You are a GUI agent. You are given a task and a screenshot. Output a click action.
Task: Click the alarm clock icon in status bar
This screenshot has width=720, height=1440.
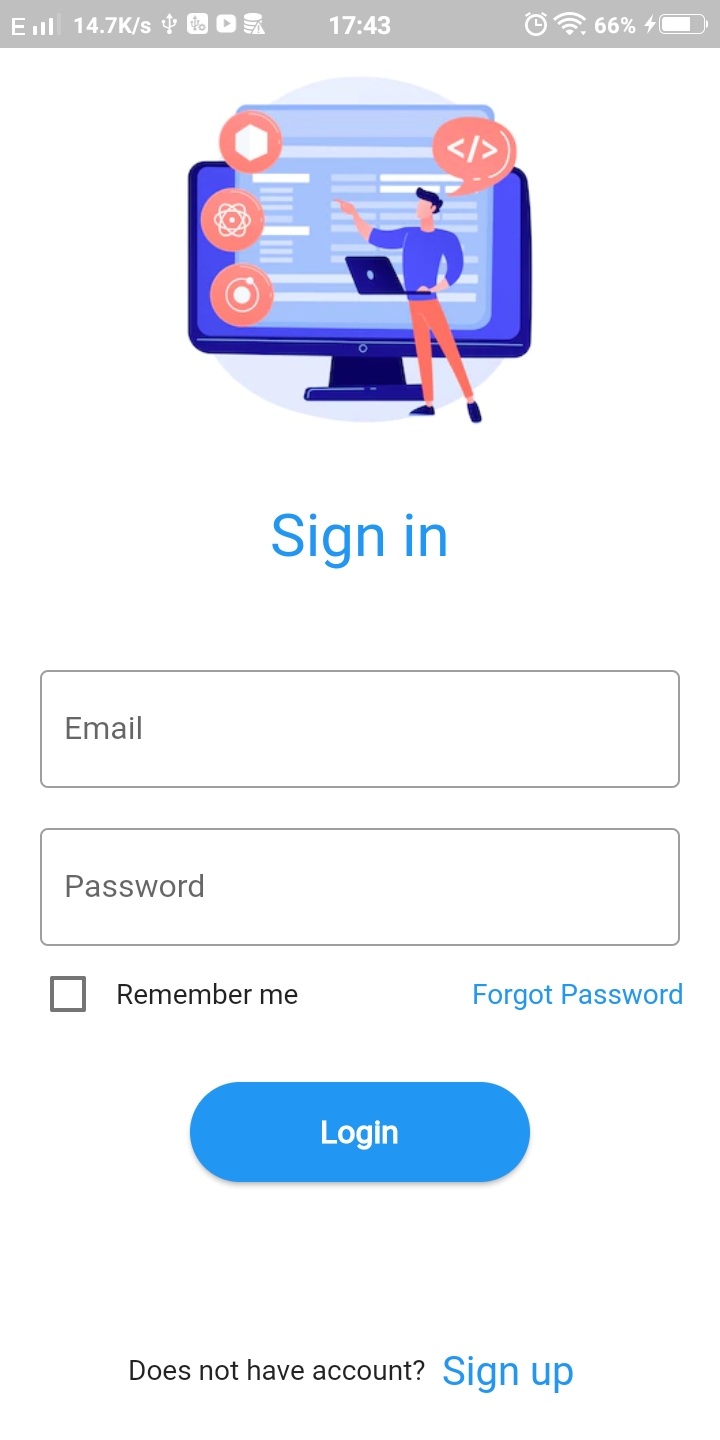[x=536, y=25]
